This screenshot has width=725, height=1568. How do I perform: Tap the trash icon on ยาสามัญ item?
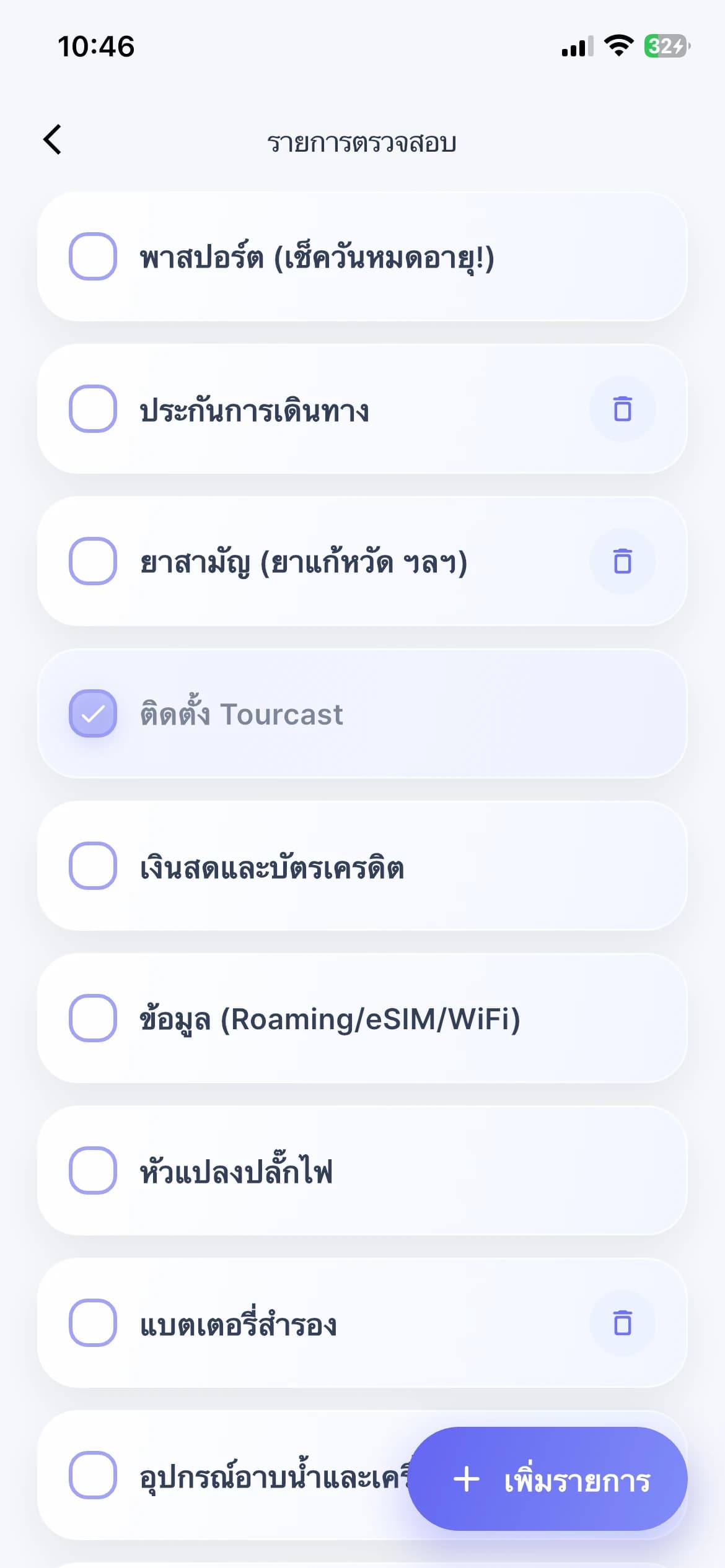pos(623,562)
